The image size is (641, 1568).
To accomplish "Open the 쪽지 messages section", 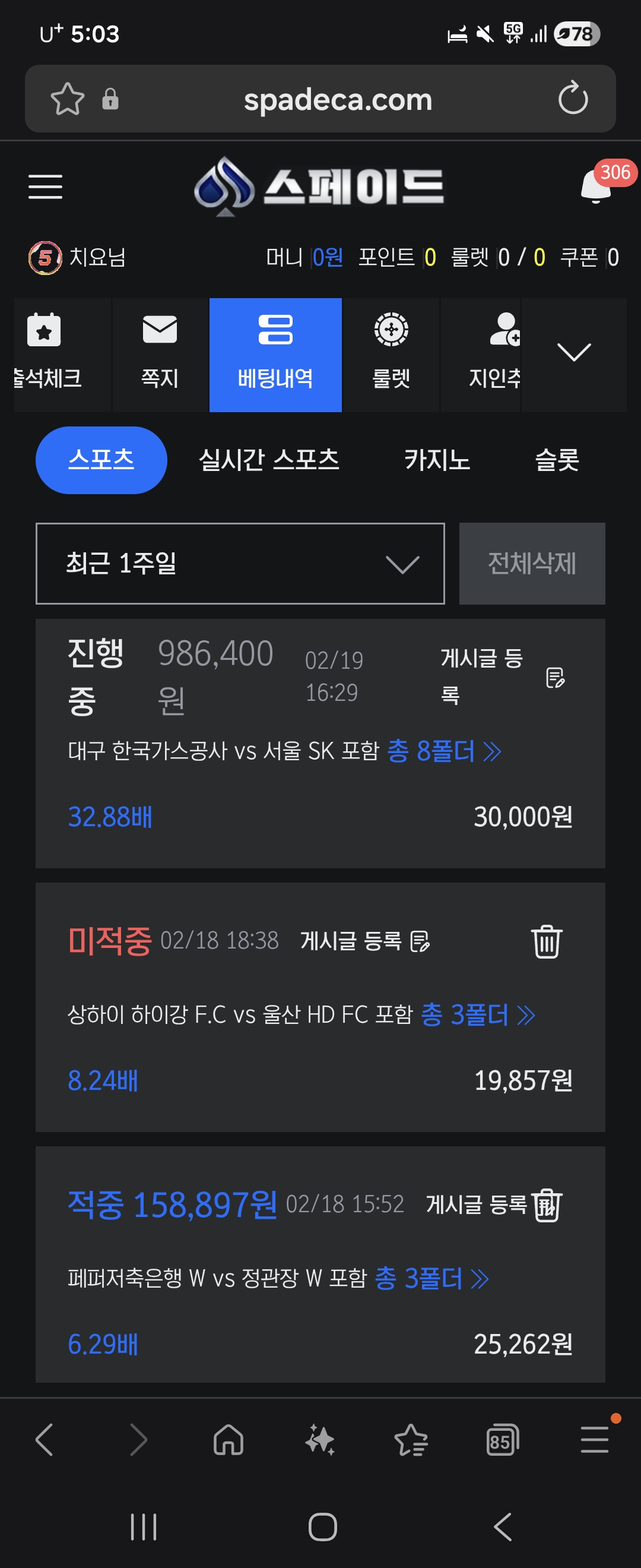I will pos(160,354).
